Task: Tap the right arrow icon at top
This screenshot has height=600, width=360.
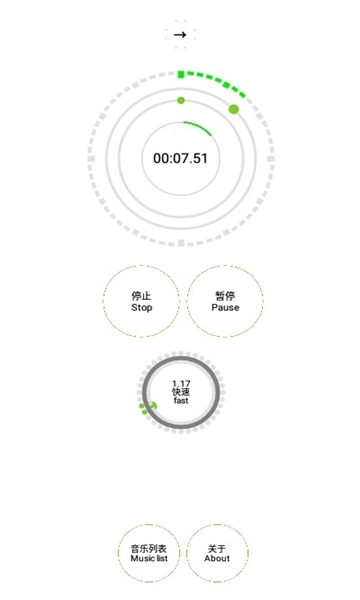Action: pos(180,35)
